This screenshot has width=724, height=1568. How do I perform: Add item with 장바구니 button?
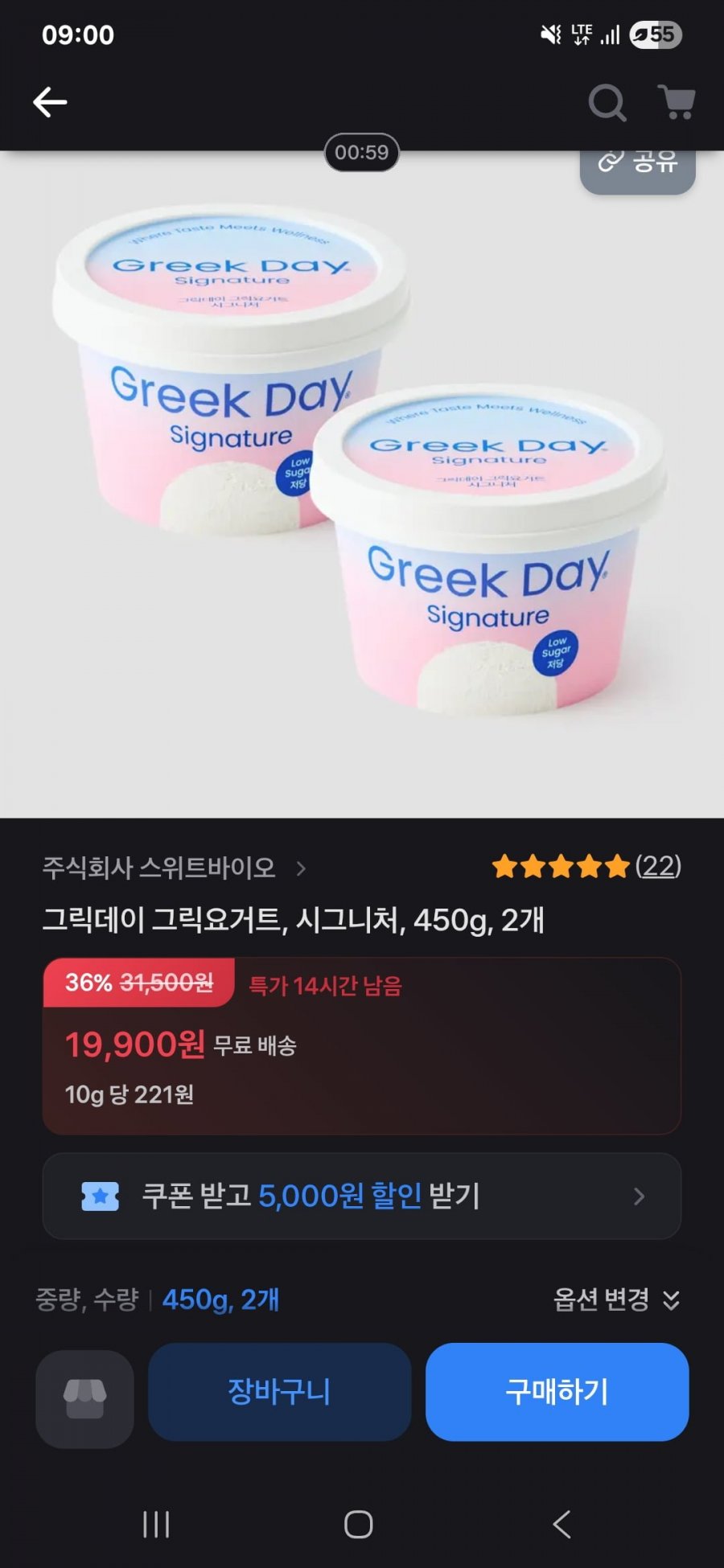pyautogui.click(x=279, y=1392)
